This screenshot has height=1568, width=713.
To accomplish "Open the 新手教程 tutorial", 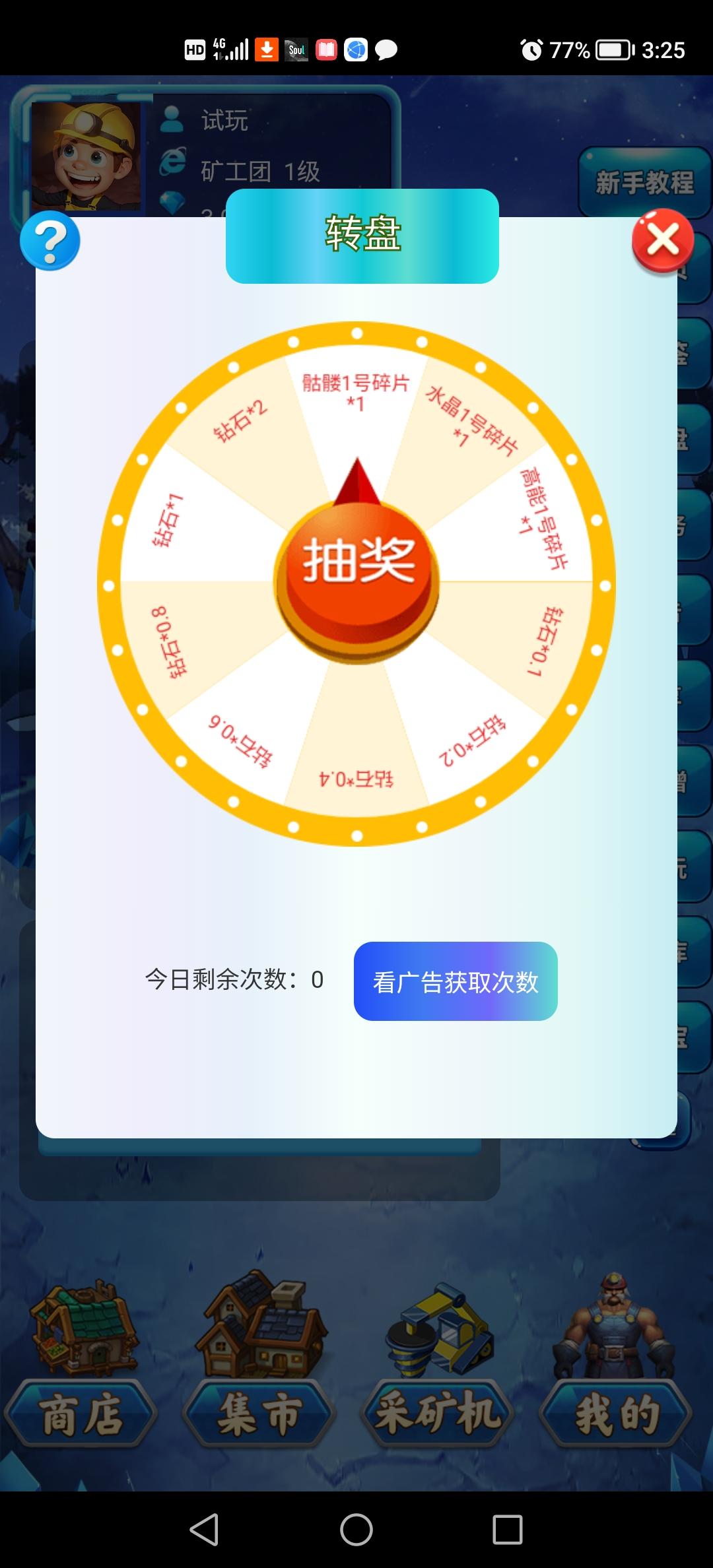I will pyautogui.click(x=645, y=182).
